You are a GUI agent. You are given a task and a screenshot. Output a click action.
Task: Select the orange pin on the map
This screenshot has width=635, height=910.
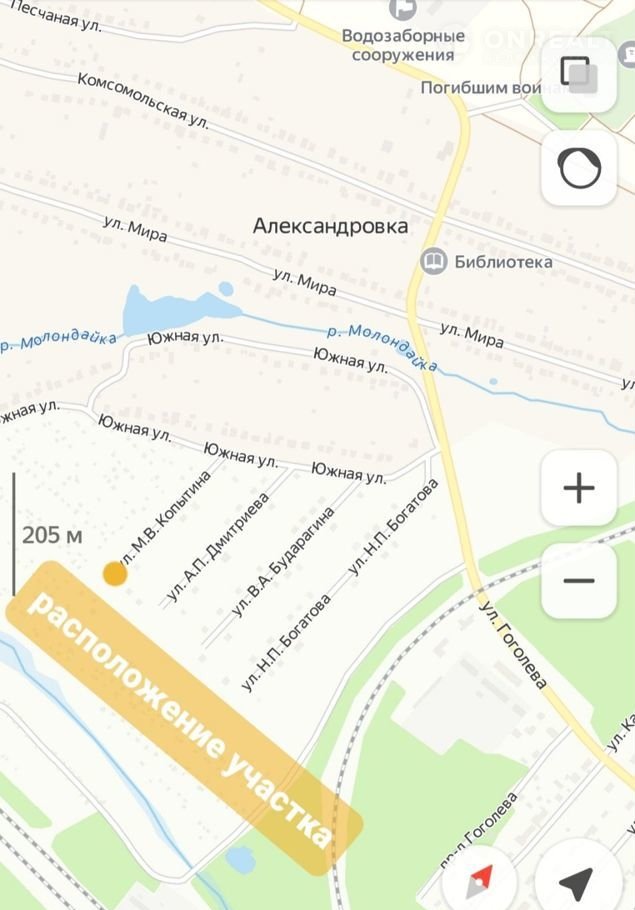[x=115, y=573]
